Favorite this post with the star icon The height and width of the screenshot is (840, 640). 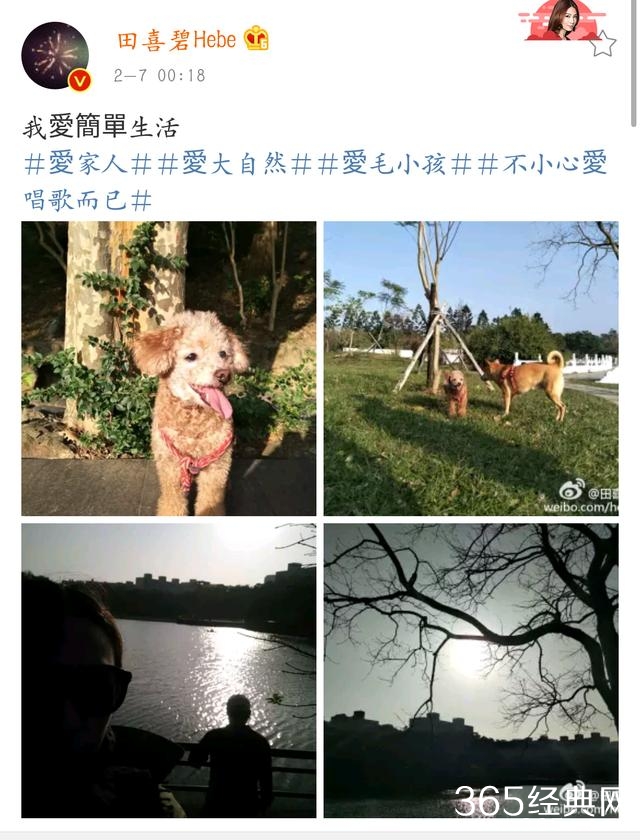point(602,44)
